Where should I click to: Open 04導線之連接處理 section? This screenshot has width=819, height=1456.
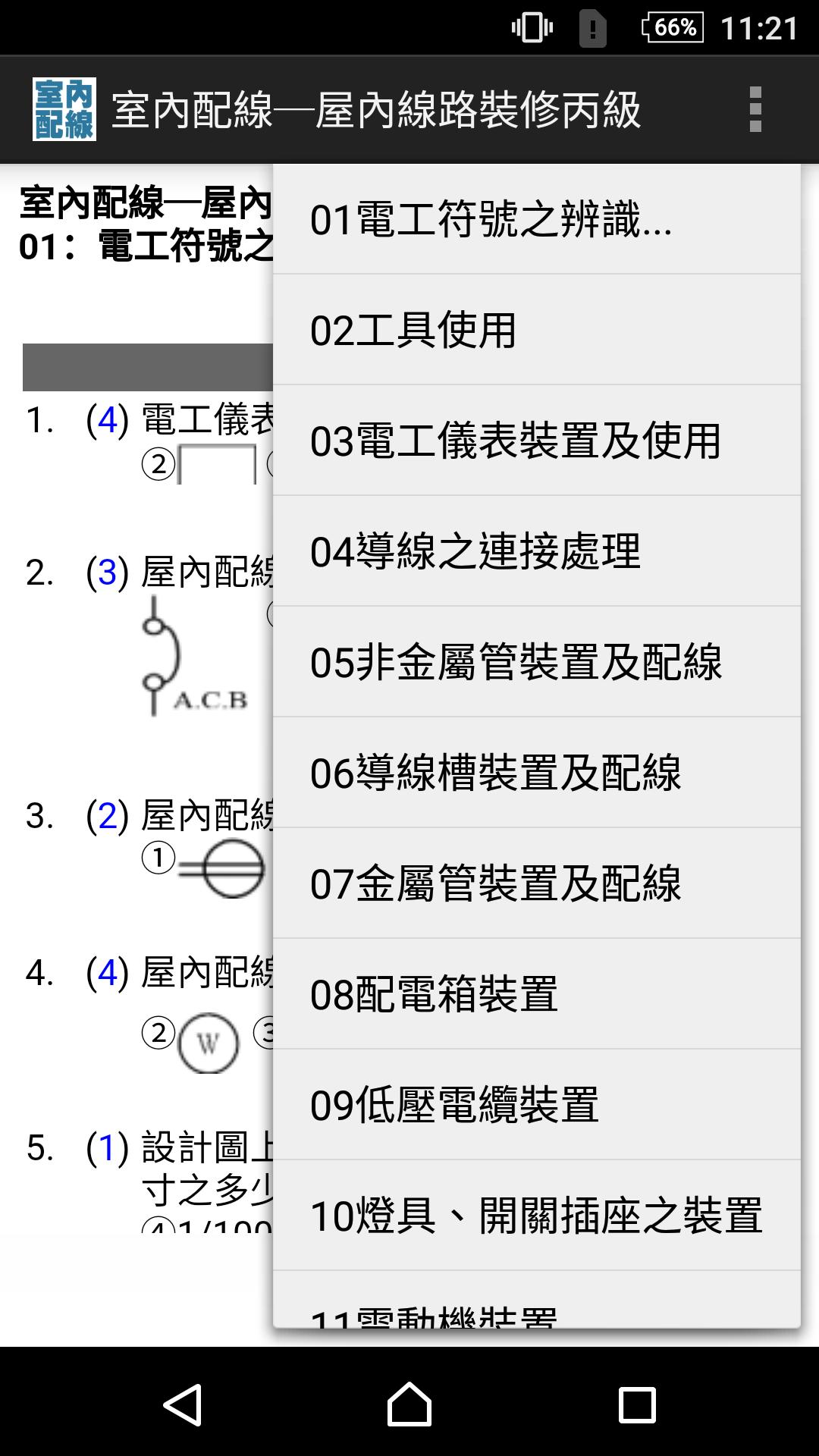[536, 551]
